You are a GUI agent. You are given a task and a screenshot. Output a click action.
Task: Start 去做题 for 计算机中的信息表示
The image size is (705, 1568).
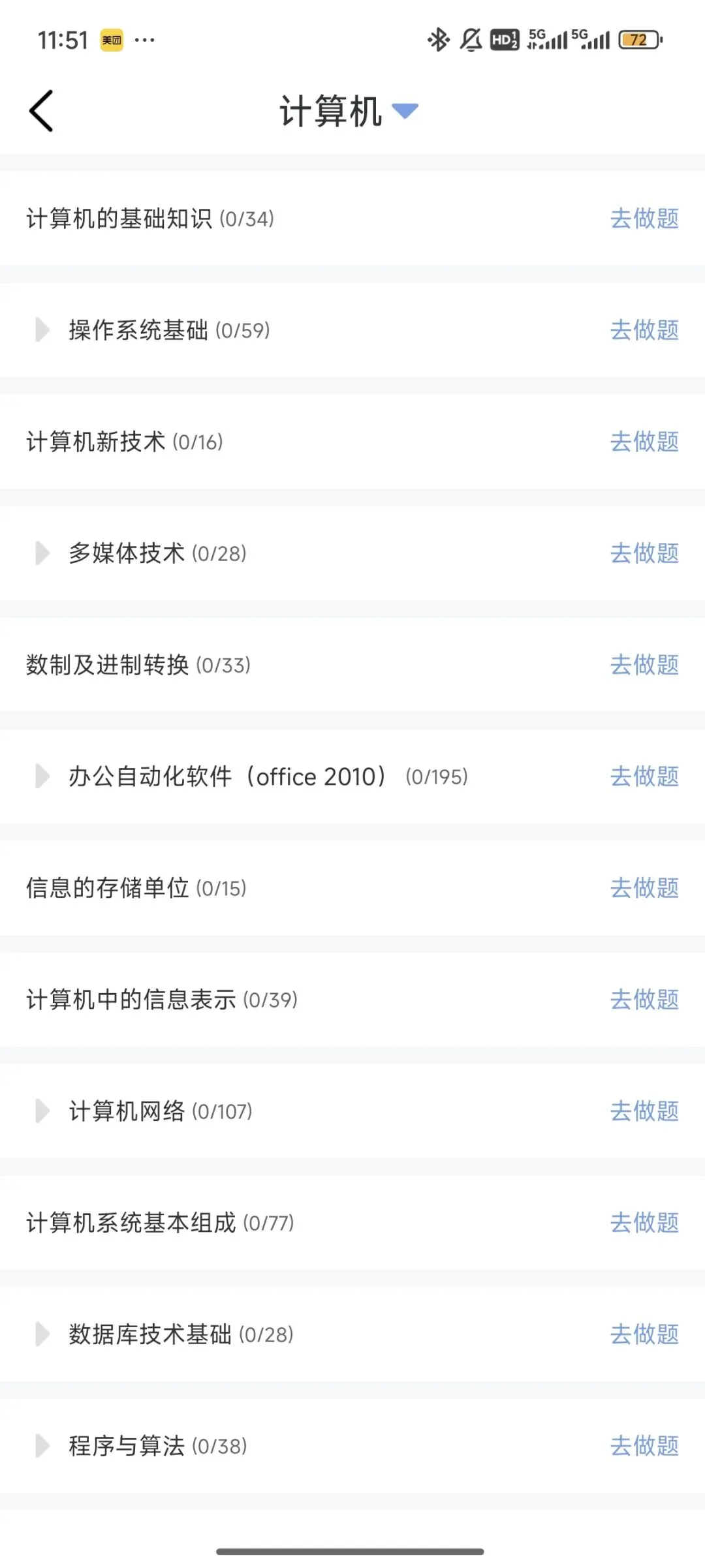click(x=644, y=1000)
